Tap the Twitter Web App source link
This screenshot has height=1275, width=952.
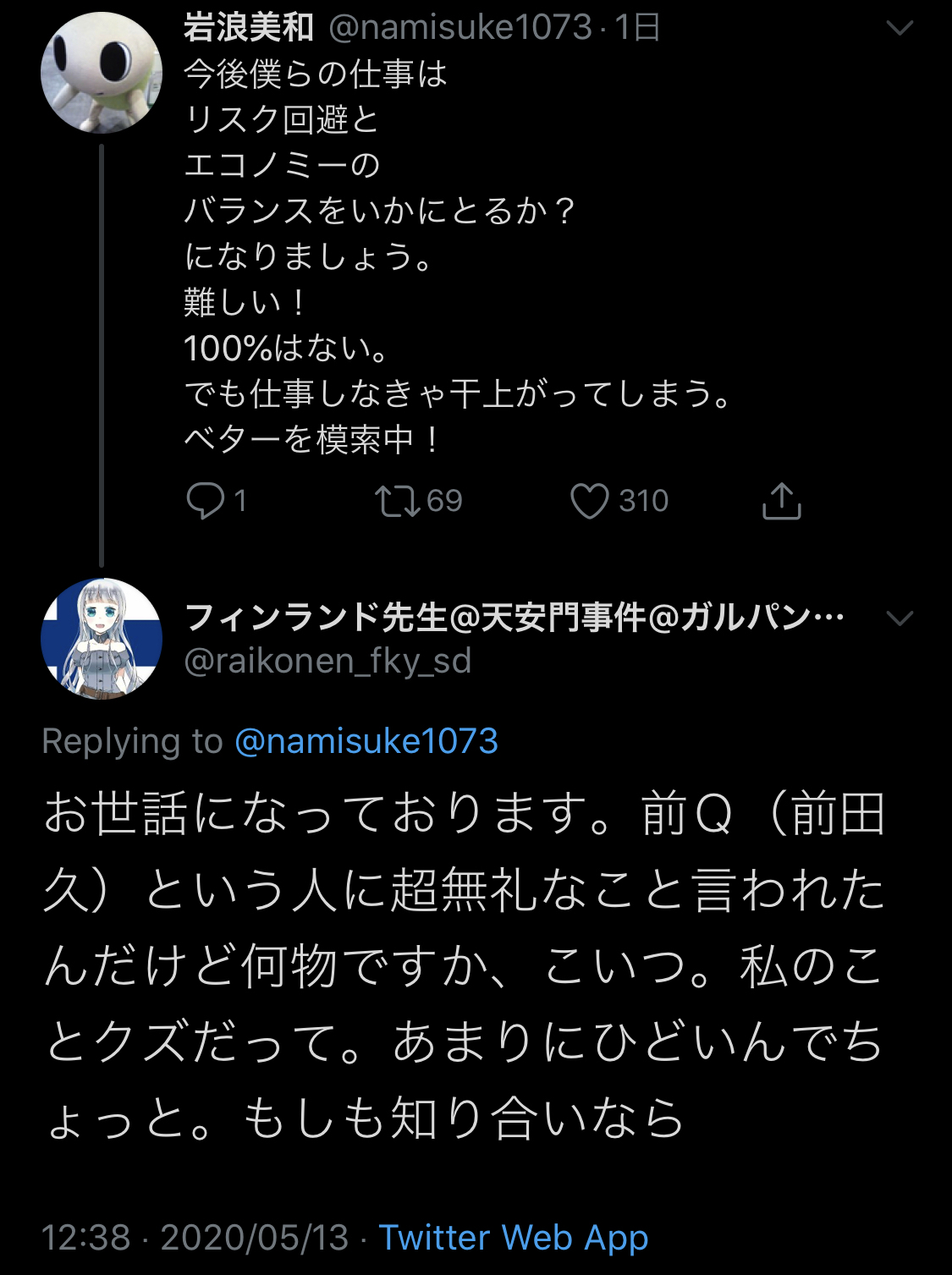point(513,1237)
